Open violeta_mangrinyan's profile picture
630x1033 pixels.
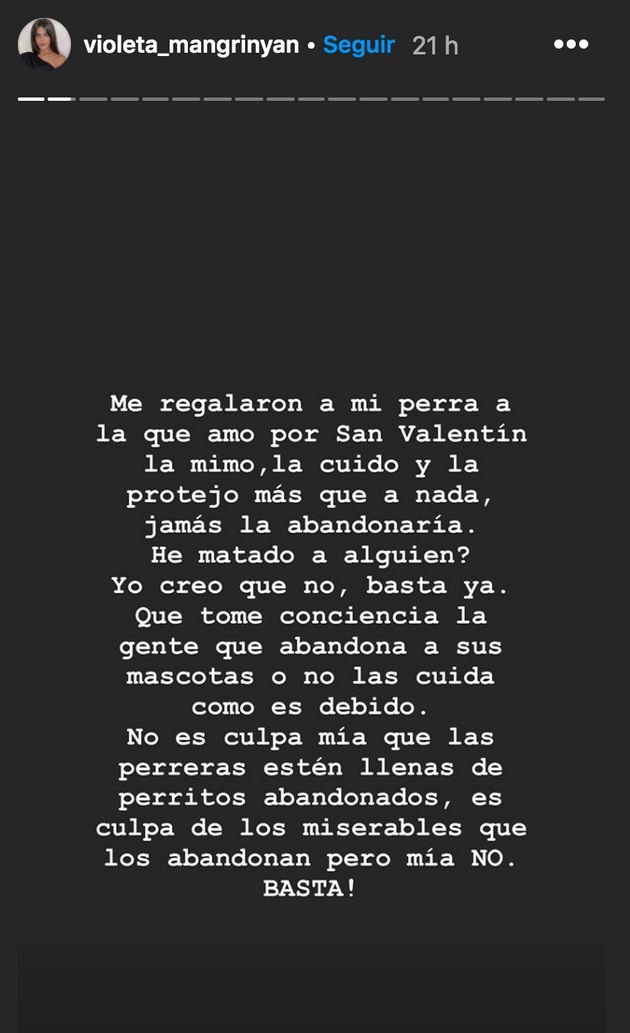(44, 45)
